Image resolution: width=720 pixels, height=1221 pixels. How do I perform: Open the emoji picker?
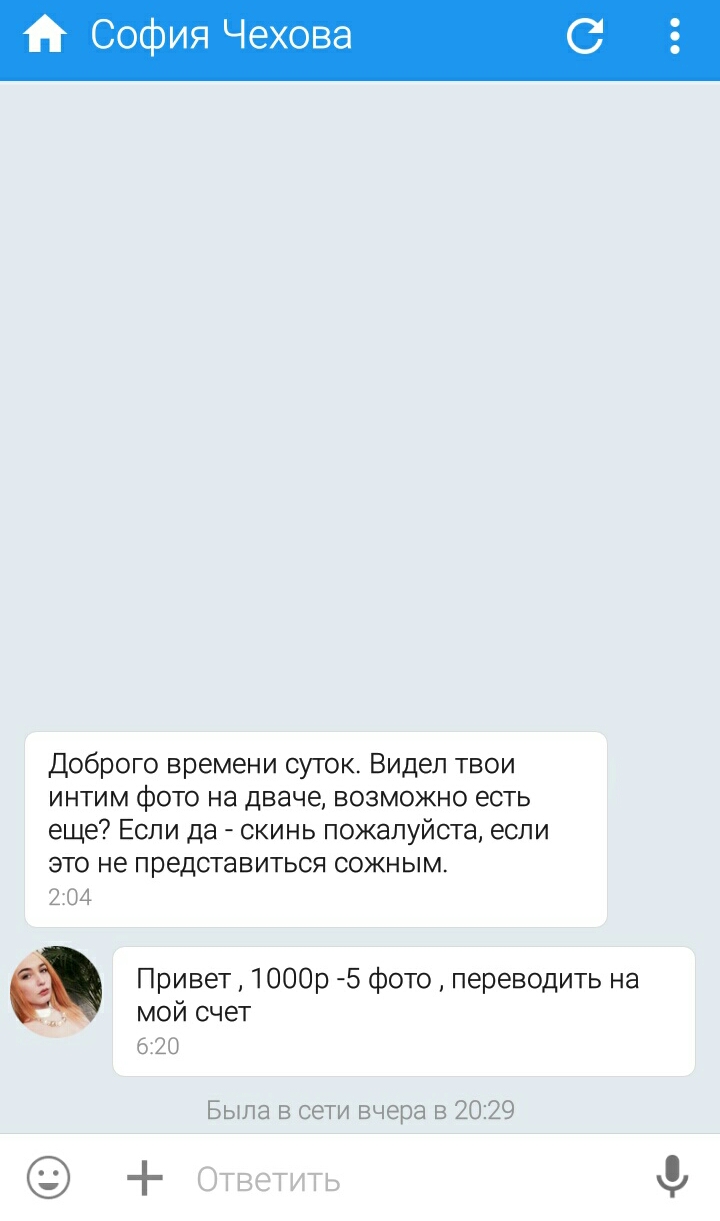click(48, 1177)
